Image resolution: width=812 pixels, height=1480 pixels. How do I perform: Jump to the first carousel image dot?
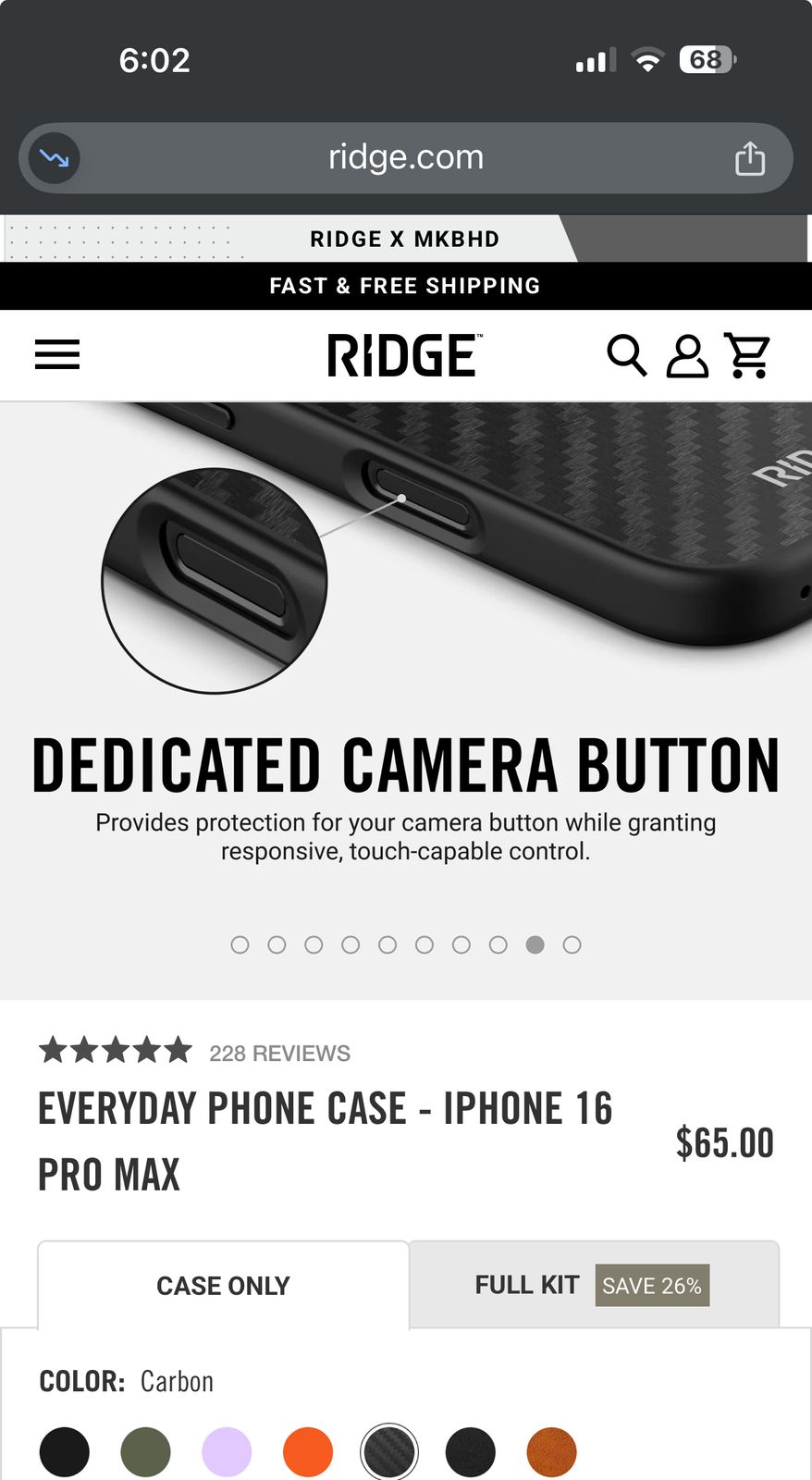(x=240, y=944)
